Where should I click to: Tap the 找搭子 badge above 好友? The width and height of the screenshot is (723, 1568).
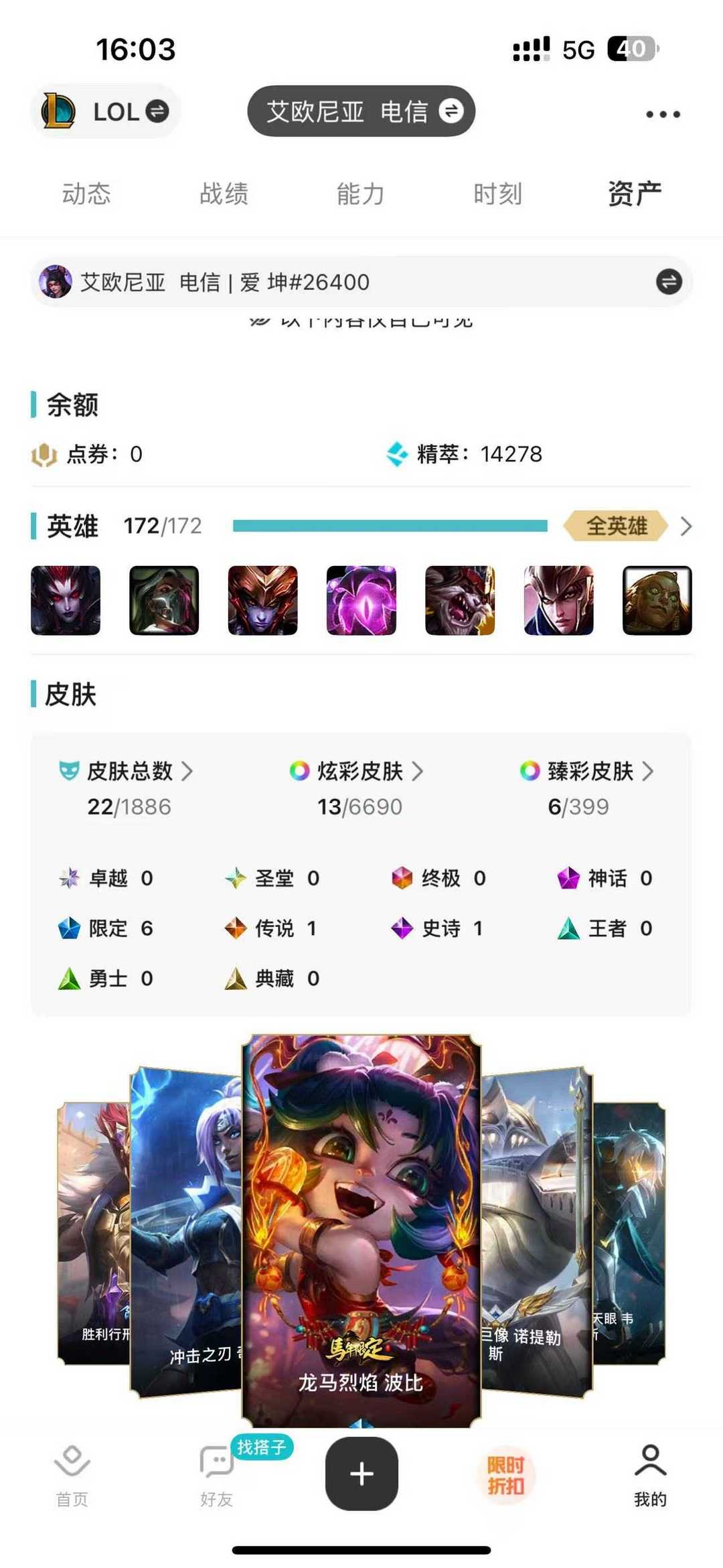pos(262,1445)
